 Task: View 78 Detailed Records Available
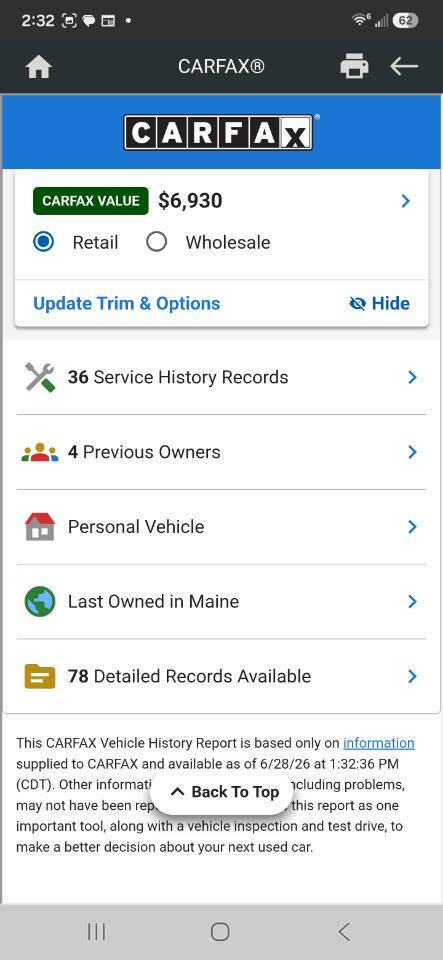click(x=221, y=677)
